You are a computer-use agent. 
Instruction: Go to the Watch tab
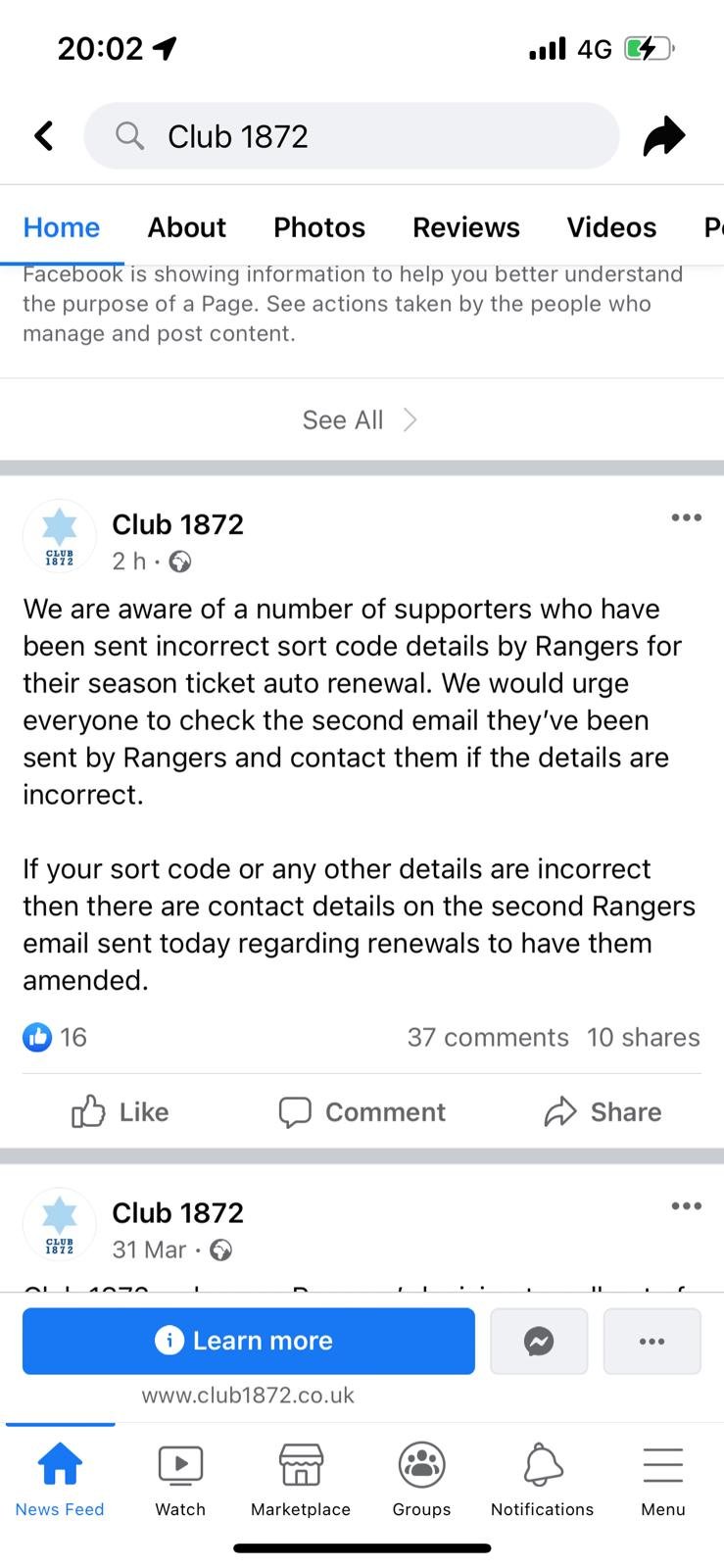tap(180, 1480)
